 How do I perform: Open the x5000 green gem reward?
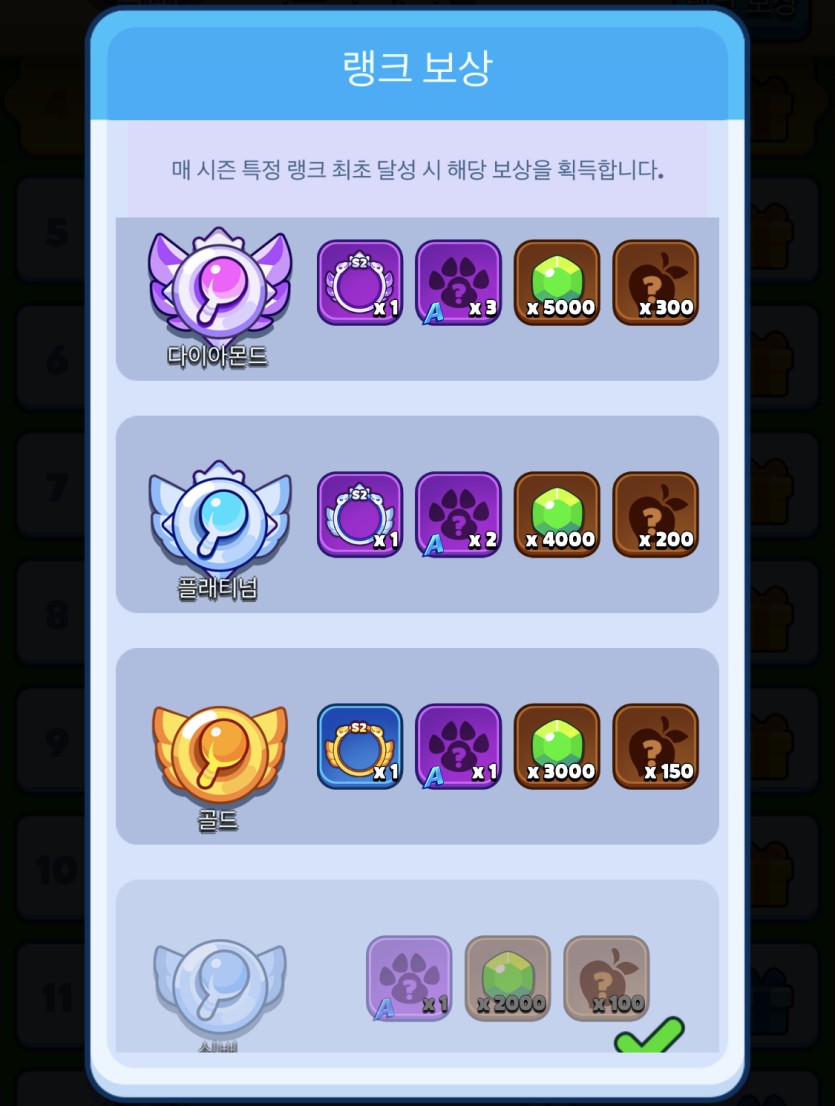pyautogui.click(x=557, y=283)
